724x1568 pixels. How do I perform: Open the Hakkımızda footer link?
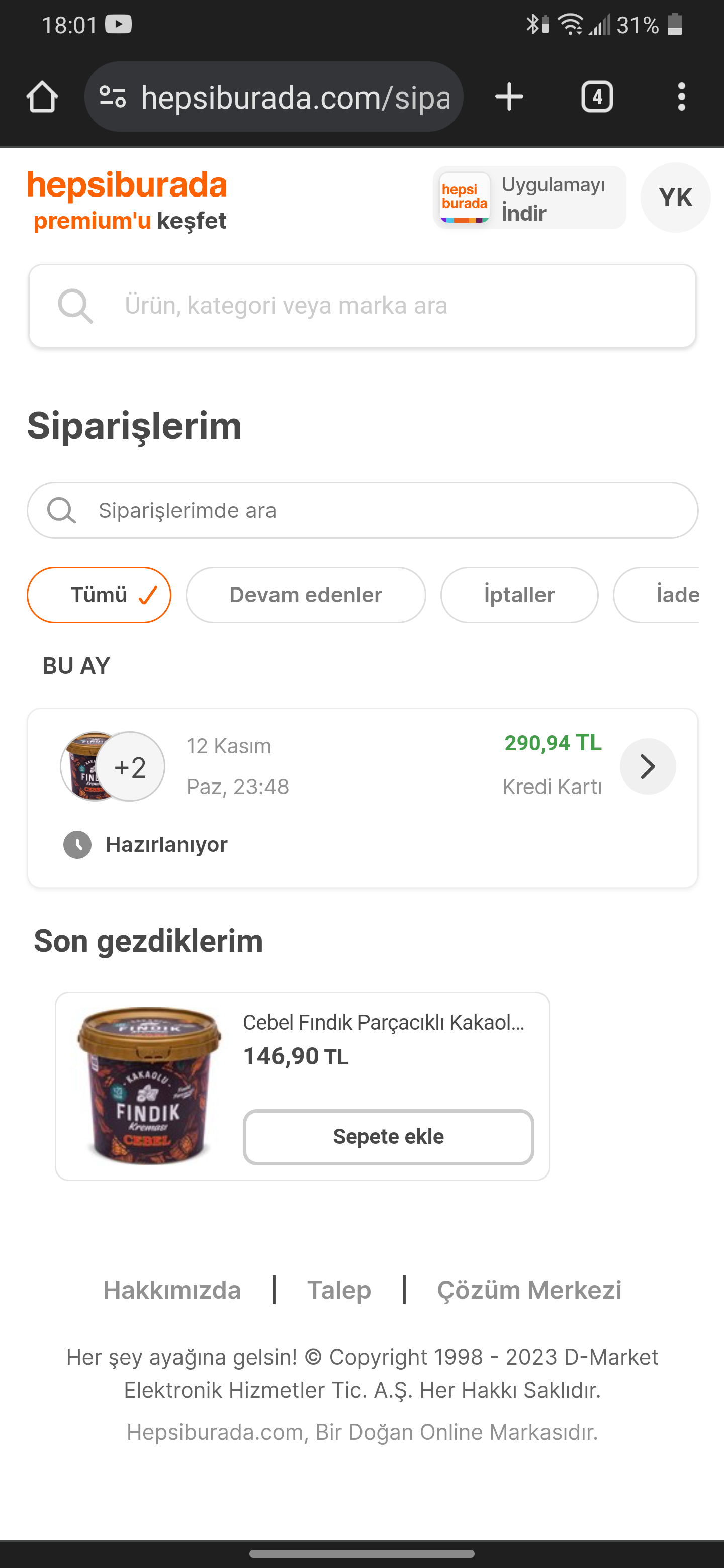(x=172, y=1290)
